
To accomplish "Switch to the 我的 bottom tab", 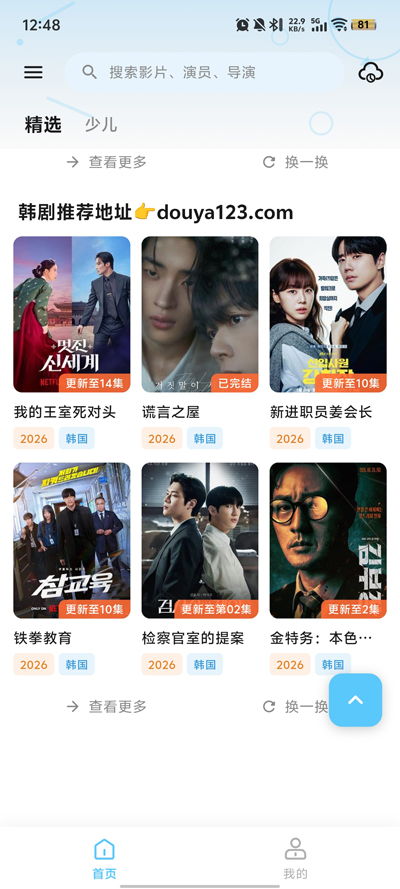I will click(295, 858).
